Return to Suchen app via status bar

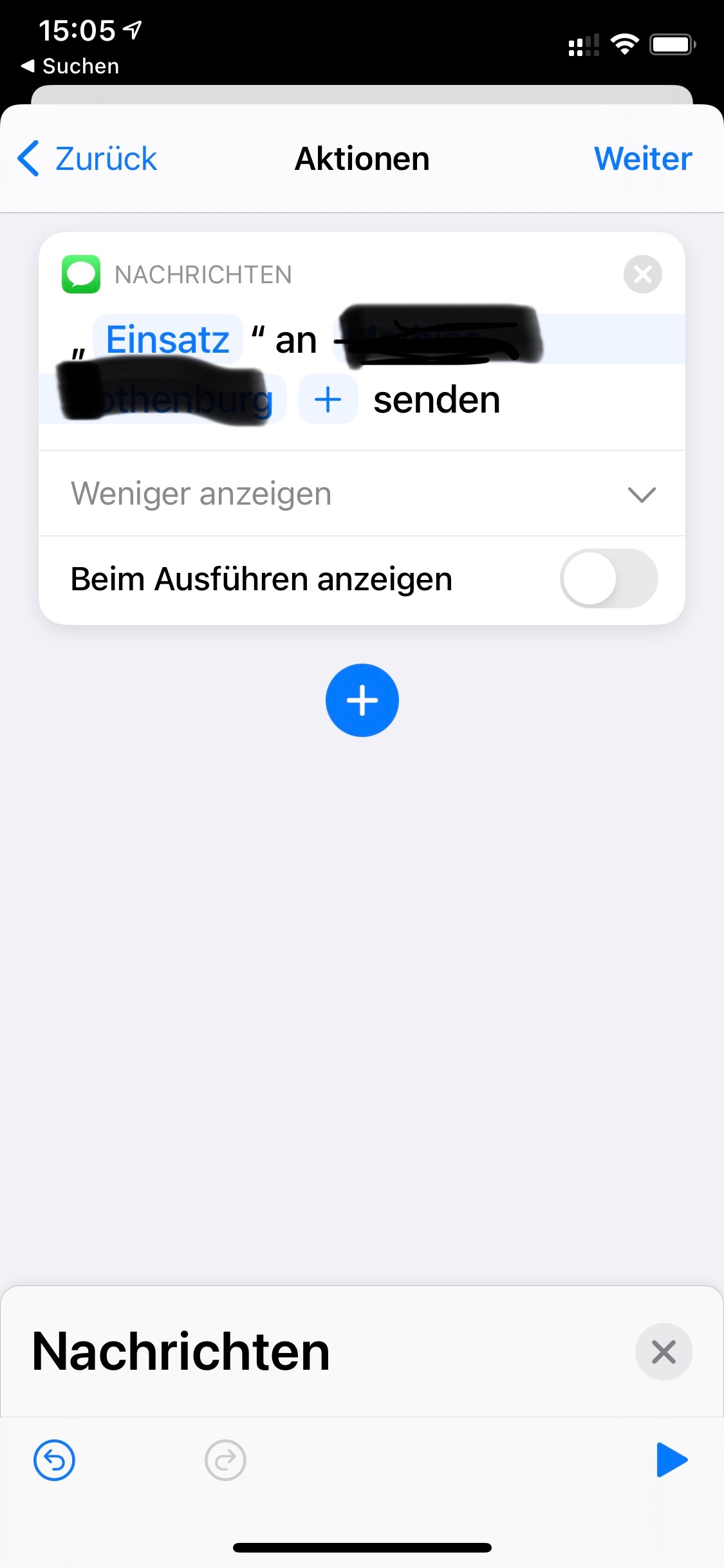[x=71, y=66]
